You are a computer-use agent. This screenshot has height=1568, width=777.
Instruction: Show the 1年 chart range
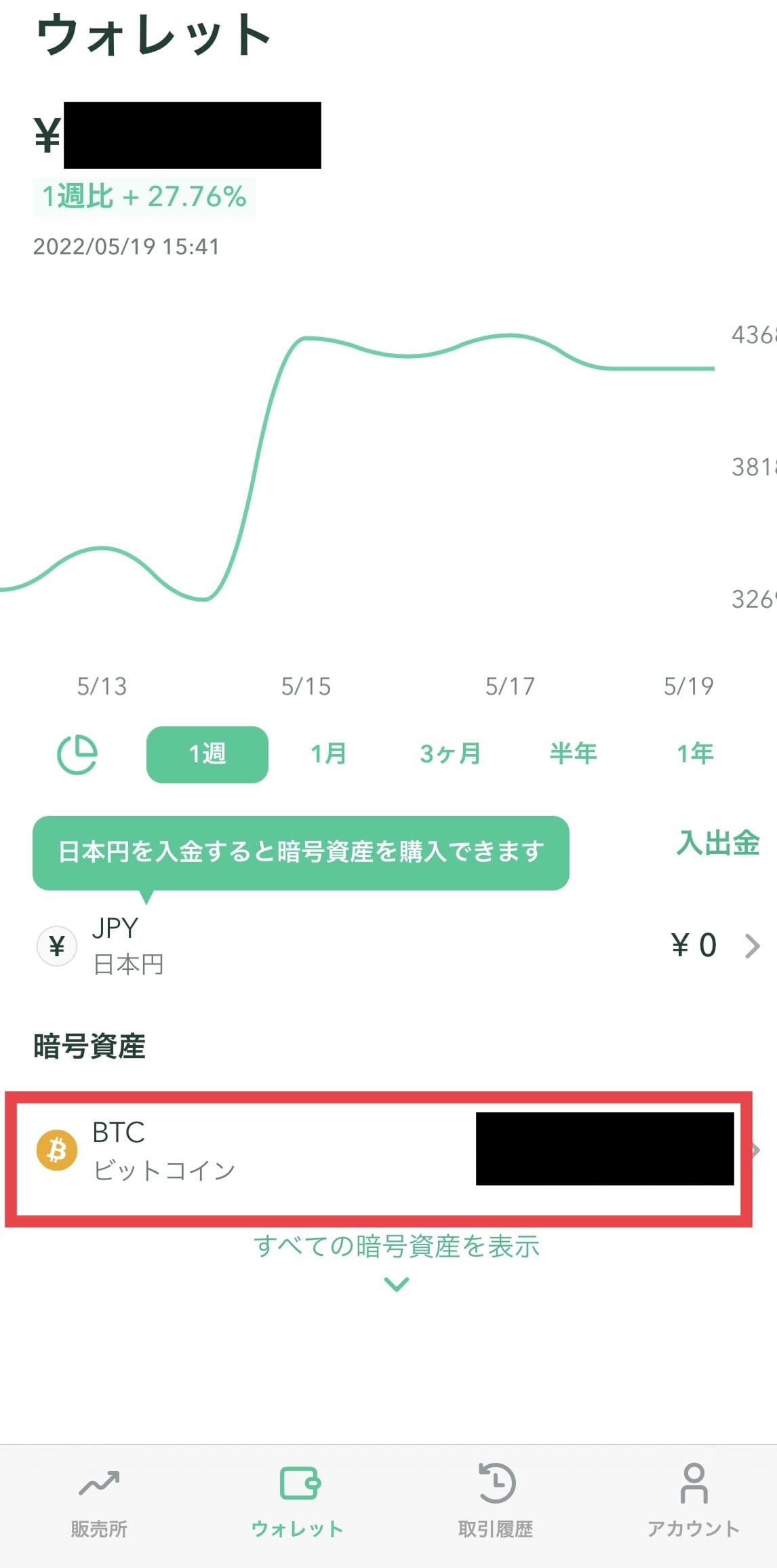(x=695, y=753)
